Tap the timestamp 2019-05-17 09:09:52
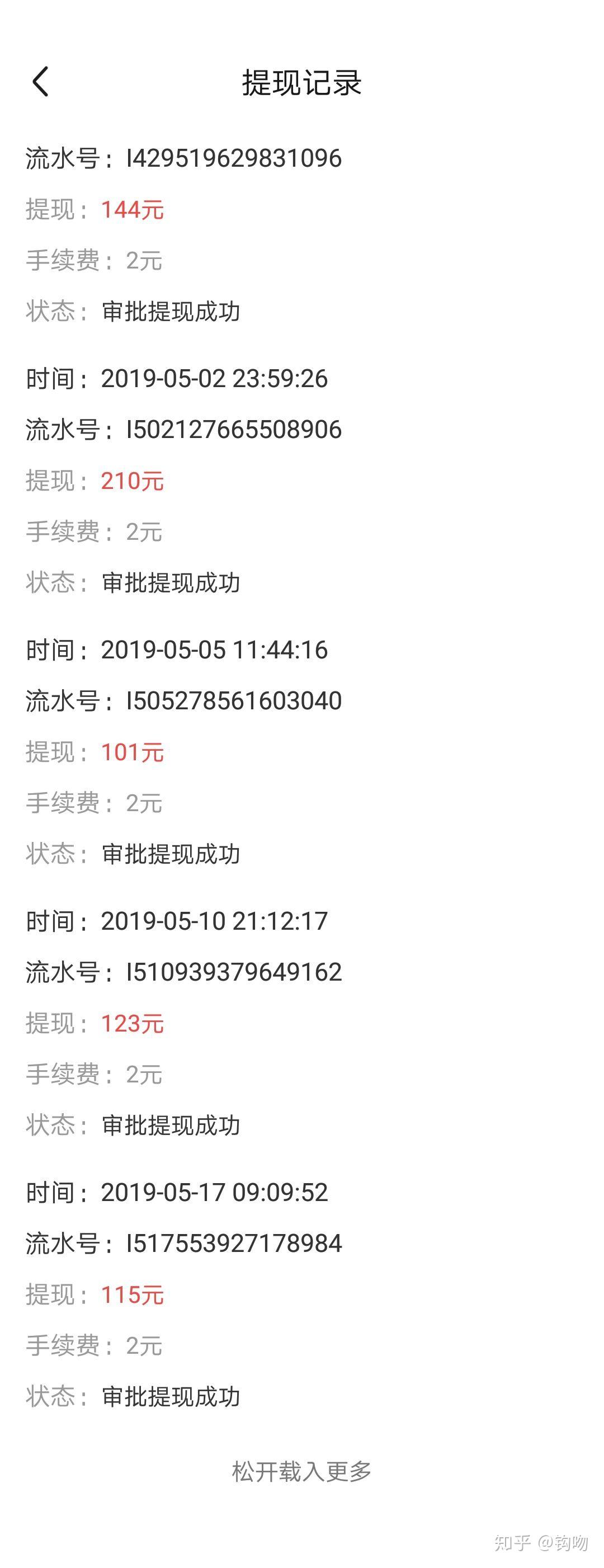The width and height of the screenshot is (604, 1568). (176, 1191)
